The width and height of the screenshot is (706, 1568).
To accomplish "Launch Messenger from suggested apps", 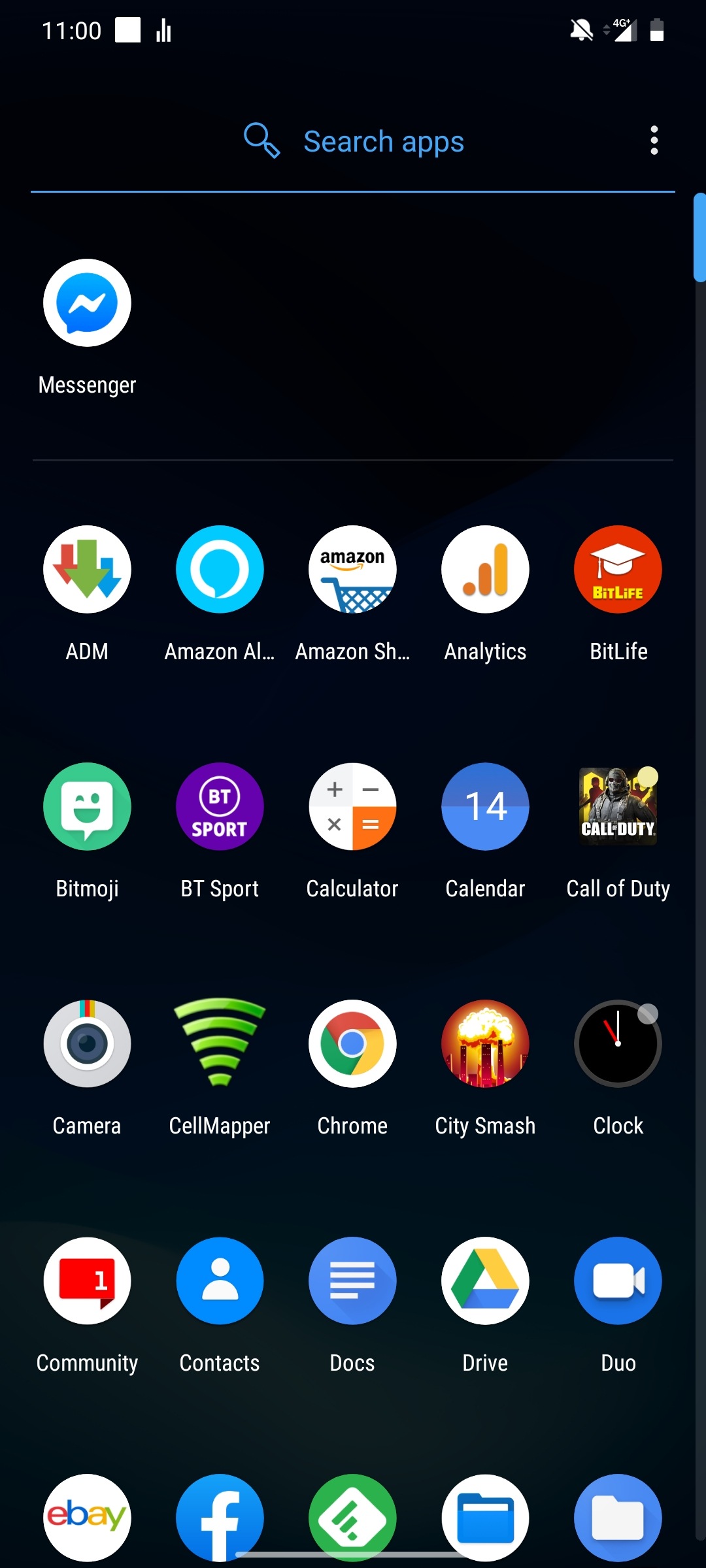I will click(x=87, y=303).
